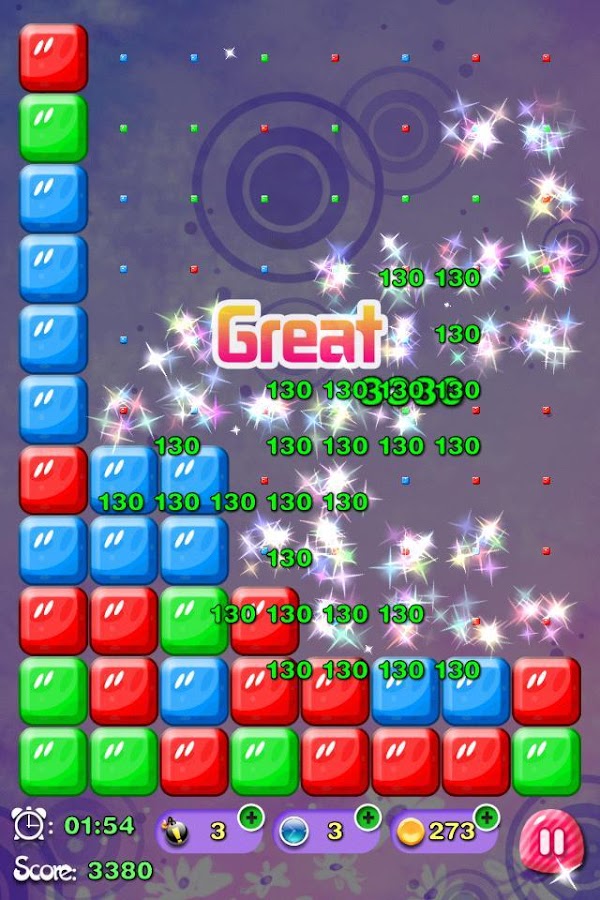This screenshot has height=900, width=600.
Task: Use the blue gem power-up
Action: (x=291, y=831)
